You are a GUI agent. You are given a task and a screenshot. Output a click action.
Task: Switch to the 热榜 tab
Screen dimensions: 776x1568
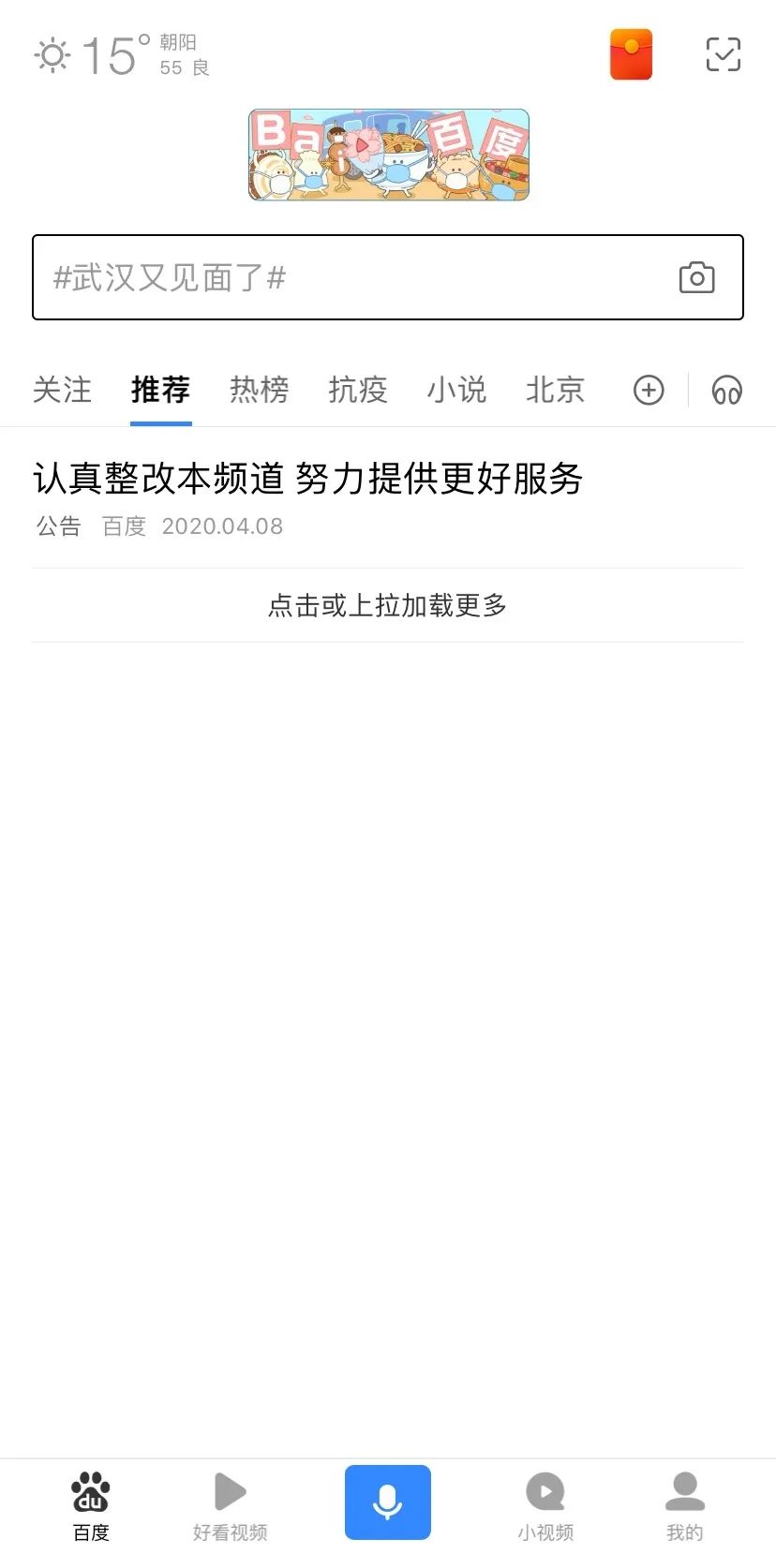(x=259, y=390)
